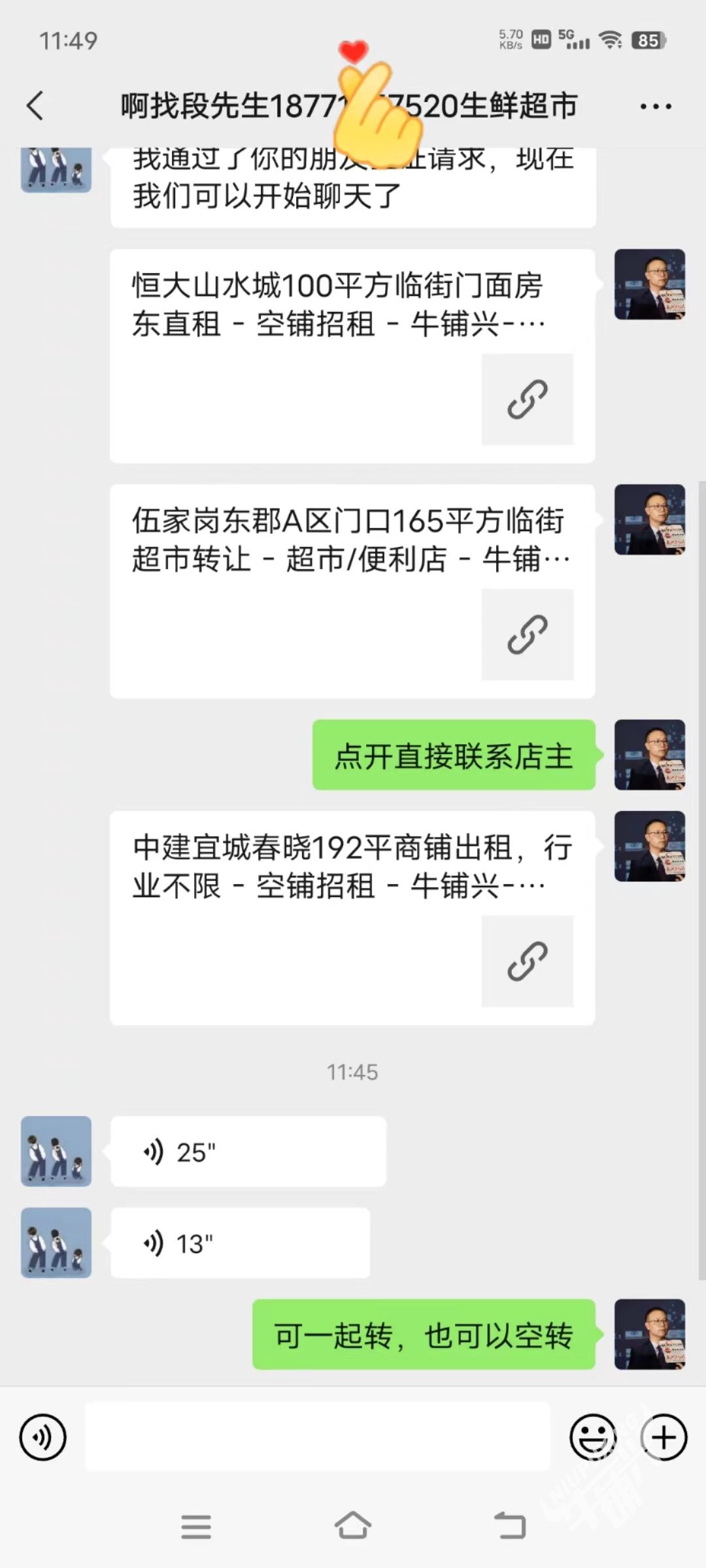Play the 13-second voice message

(x=240, y=1243)
